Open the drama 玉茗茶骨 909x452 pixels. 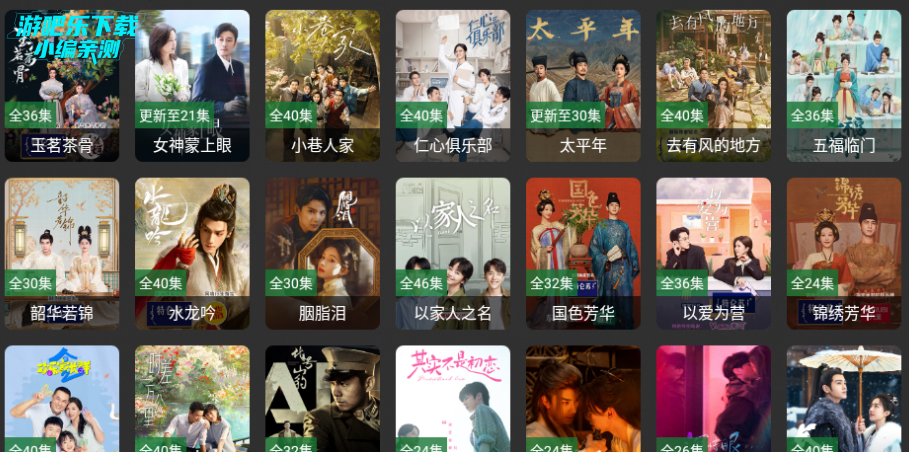[62, 86]
